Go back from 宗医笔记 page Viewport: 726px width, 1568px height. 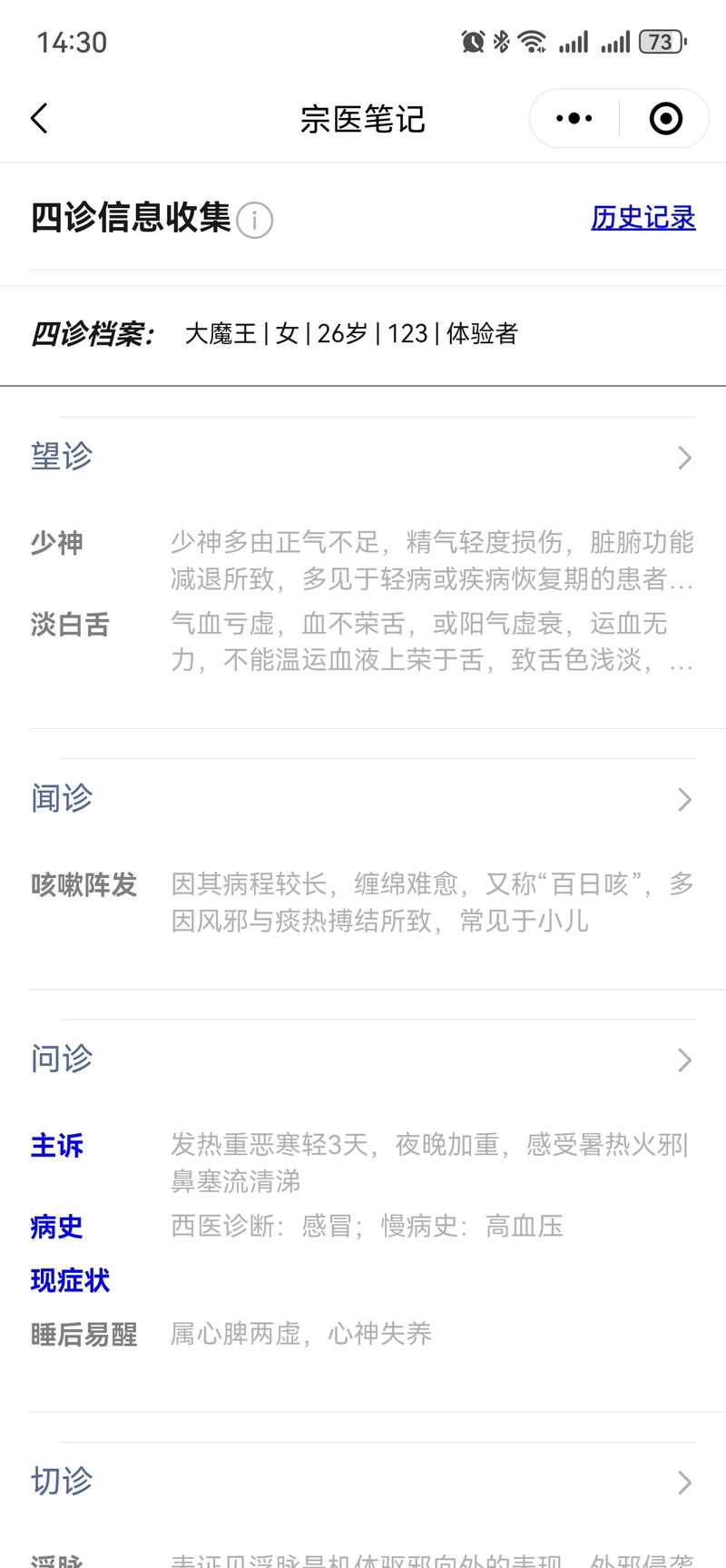[39, 119]
